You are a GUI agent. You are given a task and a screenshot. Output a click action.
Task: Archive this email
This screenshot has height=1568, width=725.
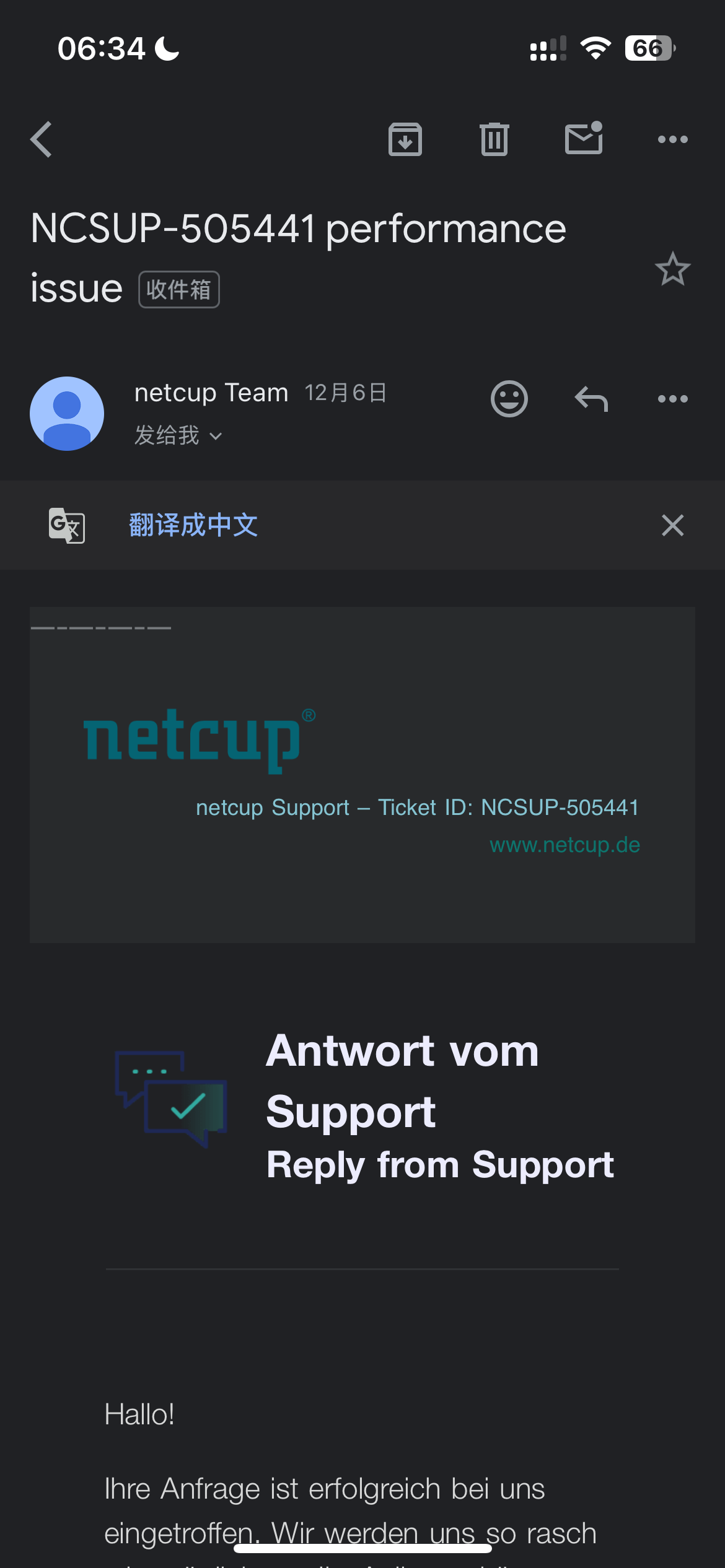click(405, 139)
